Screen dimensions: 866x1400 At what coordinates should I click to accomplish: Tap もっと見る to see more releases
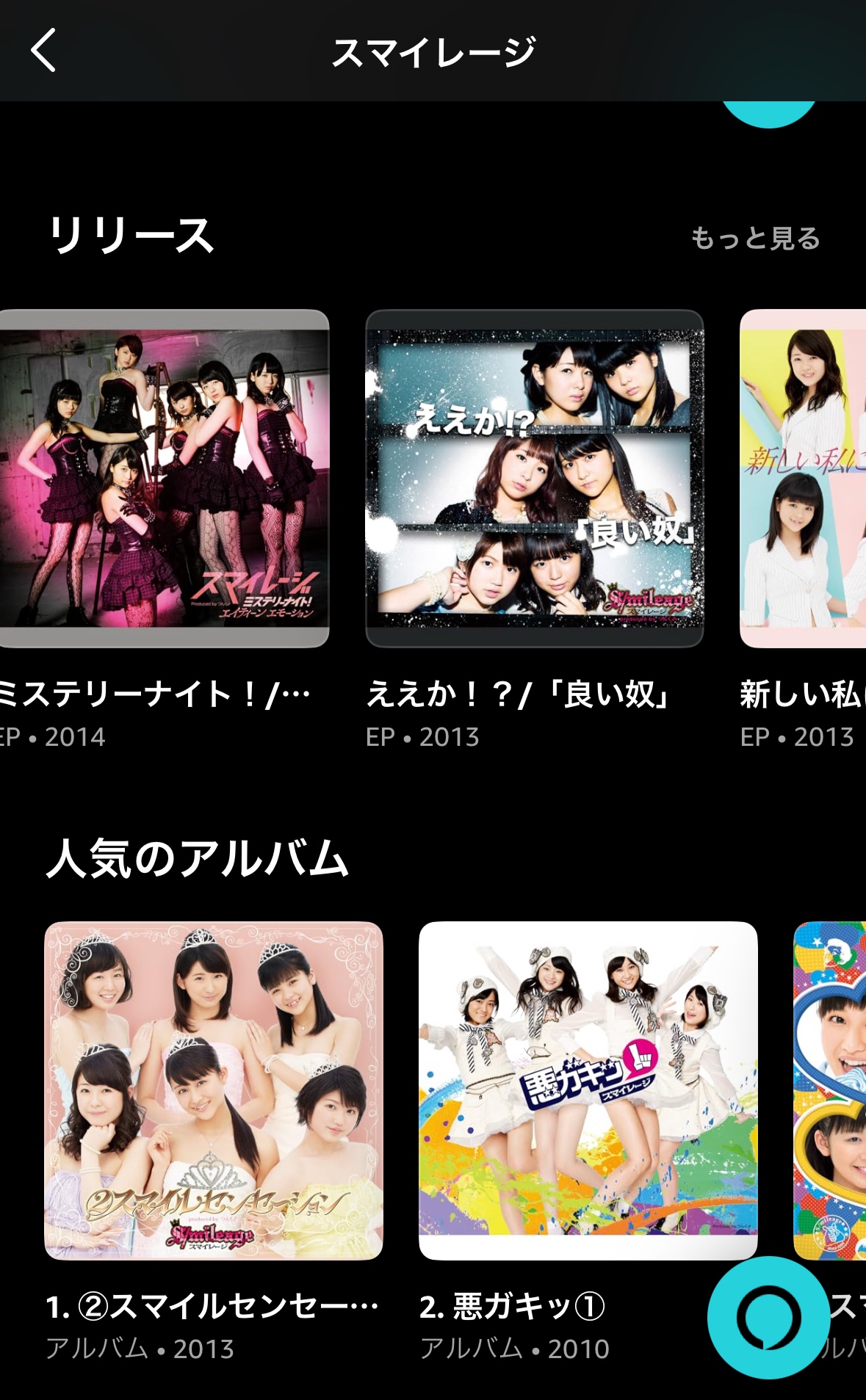754,239
